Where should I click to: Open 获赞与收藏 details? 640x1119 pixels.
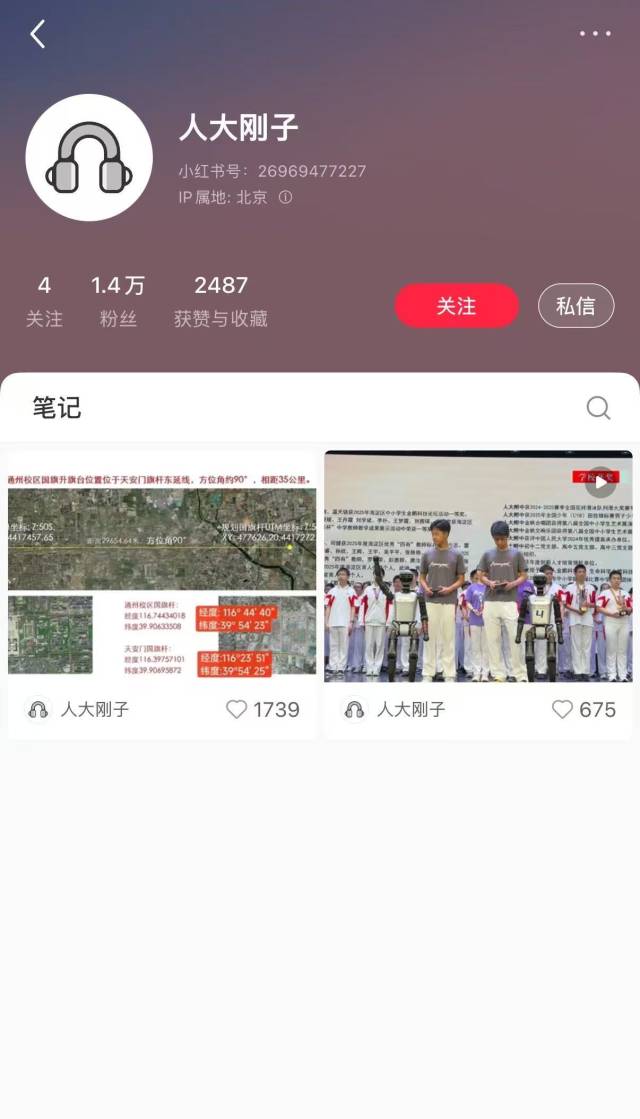(x=221, y=301)
